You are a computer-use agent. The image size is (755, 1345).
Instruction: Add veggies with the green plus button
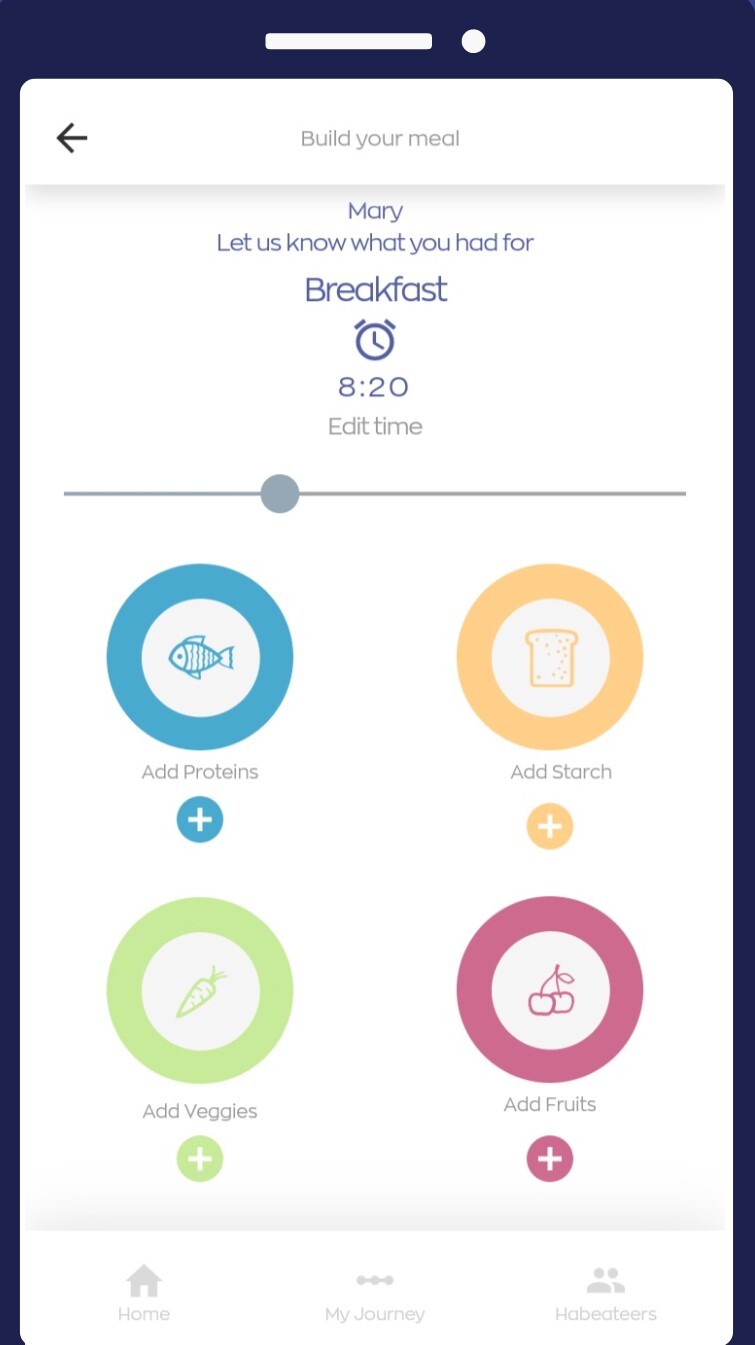(200, 1159)
